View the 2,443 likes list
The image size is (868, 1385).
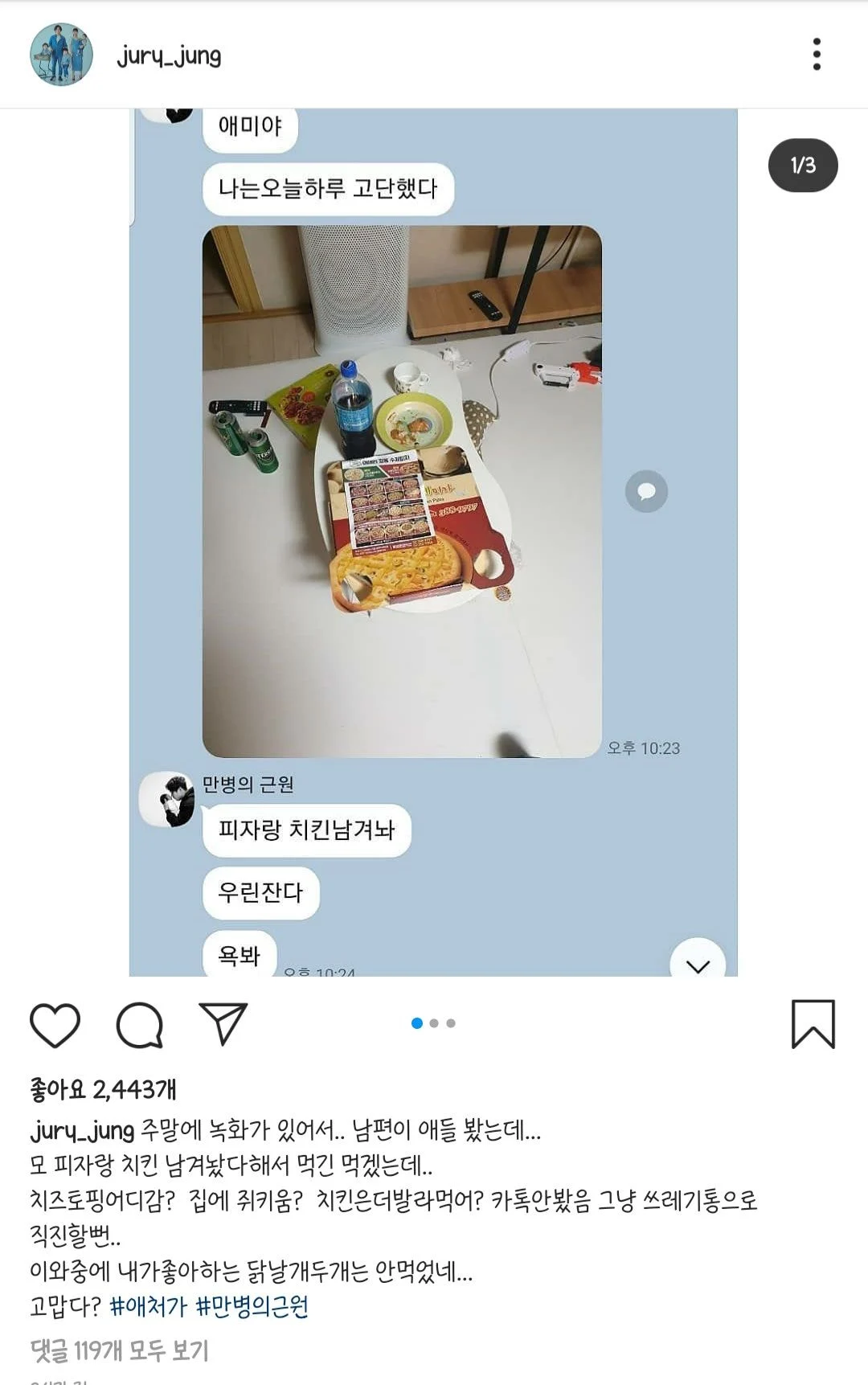click(103, 1089)
